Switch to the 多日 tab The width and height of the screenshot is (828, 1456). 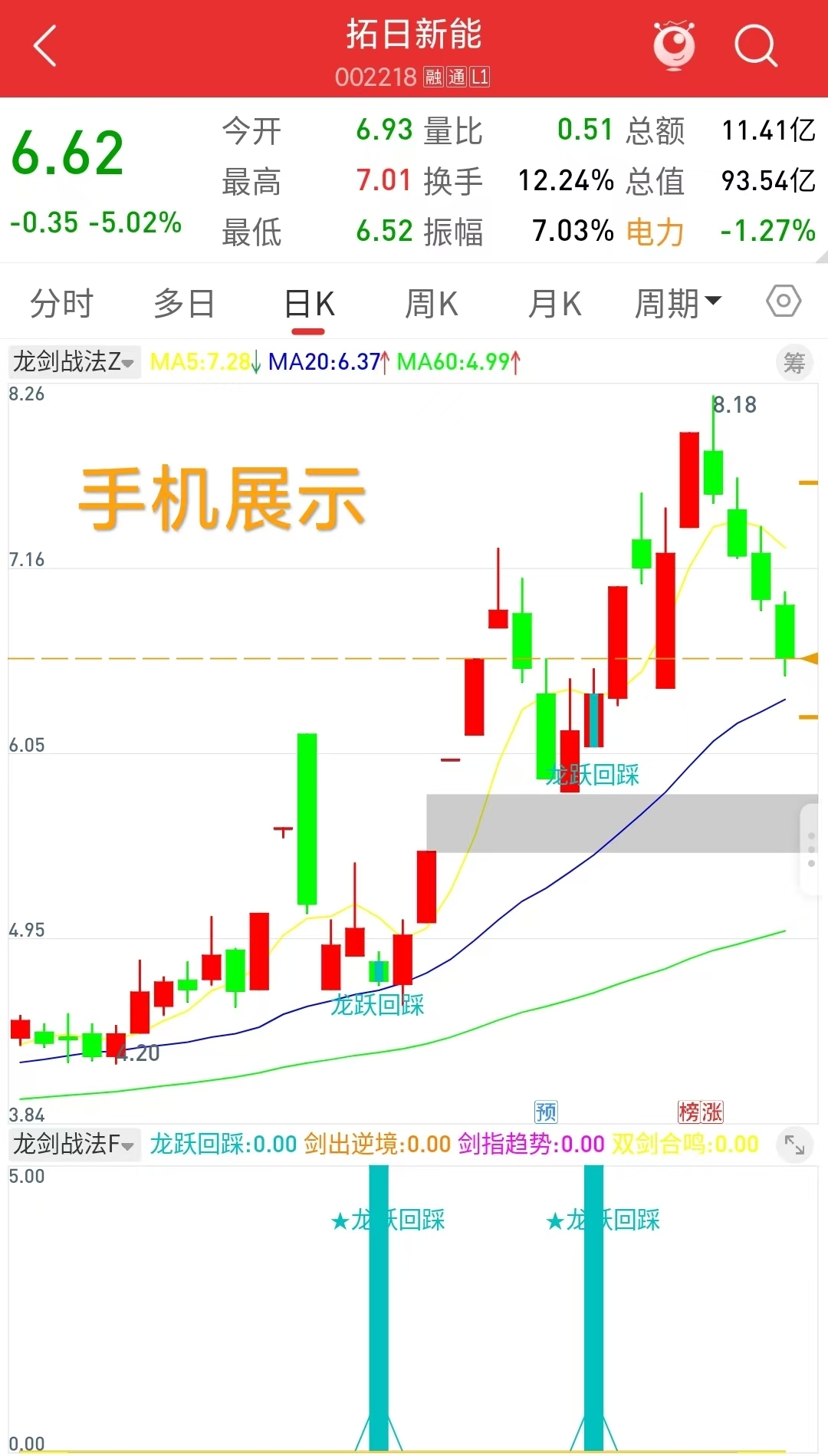(x=184, y=304)
